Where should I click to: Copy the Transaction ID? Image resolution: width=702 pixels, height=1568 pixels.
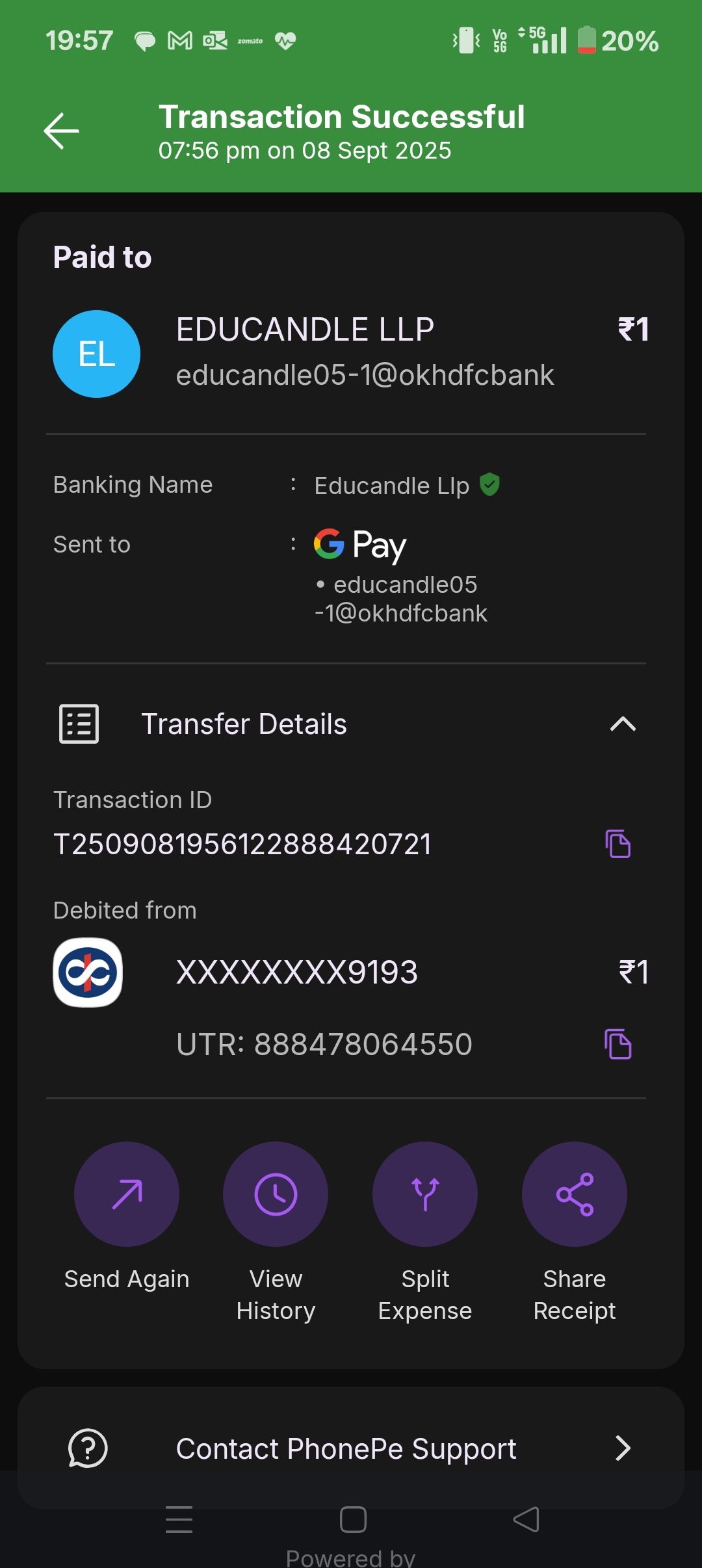coord(618,844)
